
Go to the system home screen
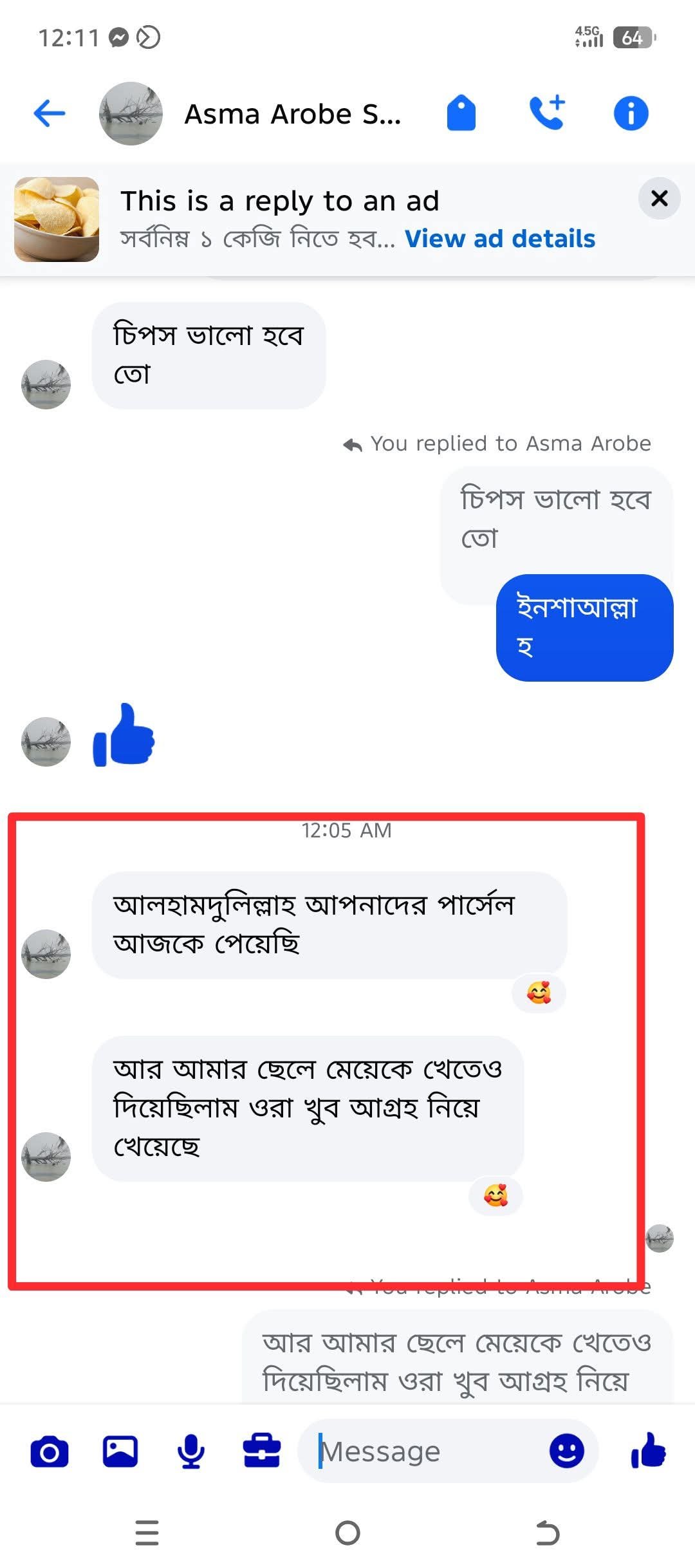coord(347,1533)
